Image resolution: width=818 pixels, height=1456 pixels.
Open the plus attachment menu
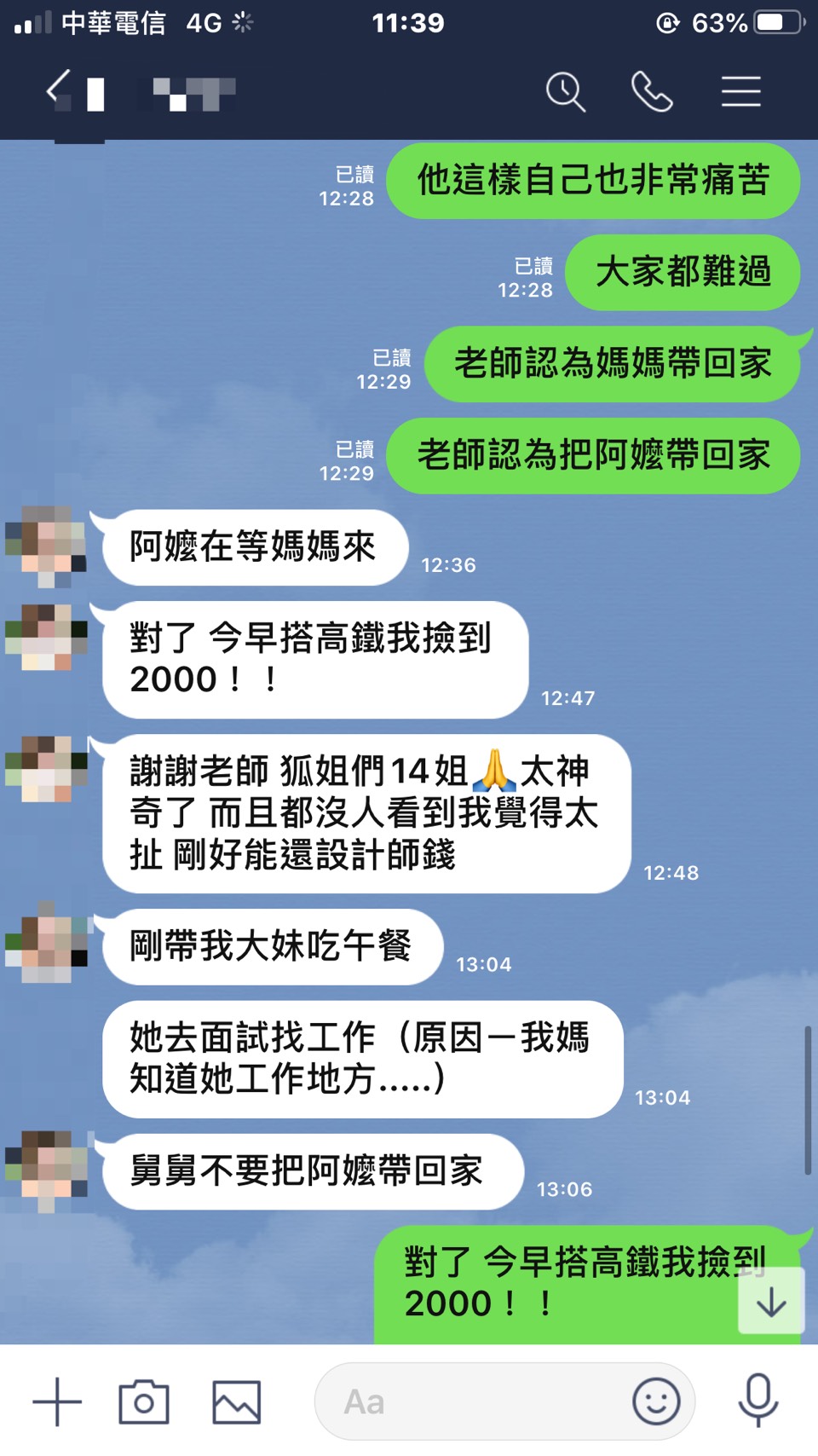[57, 1401]
